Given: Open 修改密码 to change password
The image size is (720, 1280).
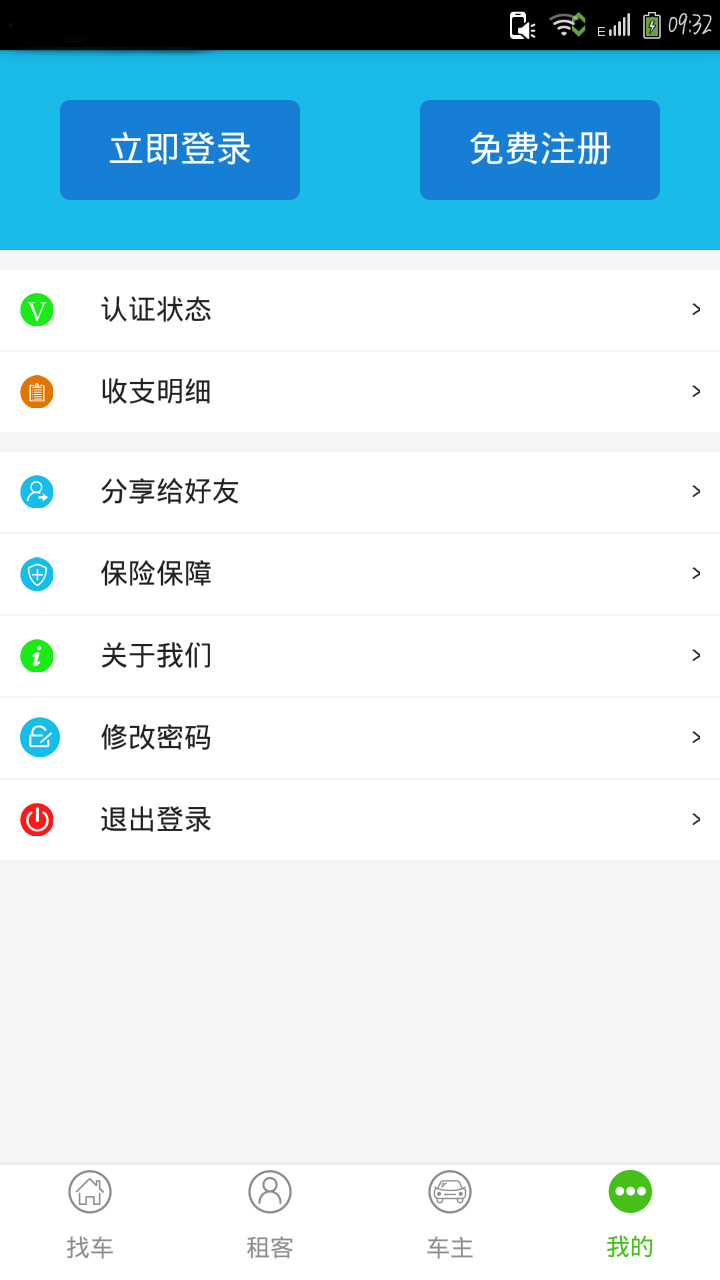Looking at the screenshot, I should [360, 738].
